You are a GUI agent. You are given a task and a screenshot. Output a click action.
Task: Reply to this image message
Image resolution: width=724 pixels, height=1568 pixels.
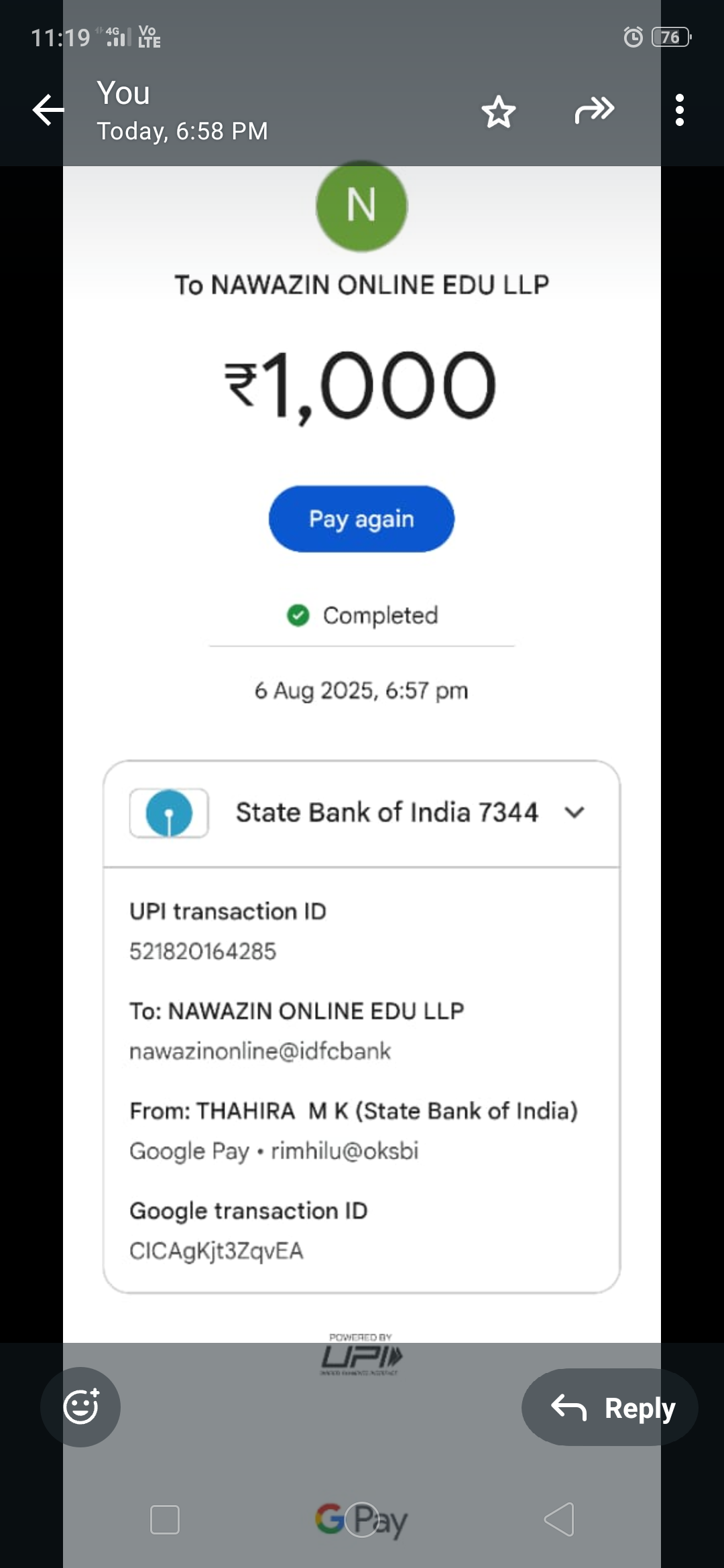point(610,1407)
